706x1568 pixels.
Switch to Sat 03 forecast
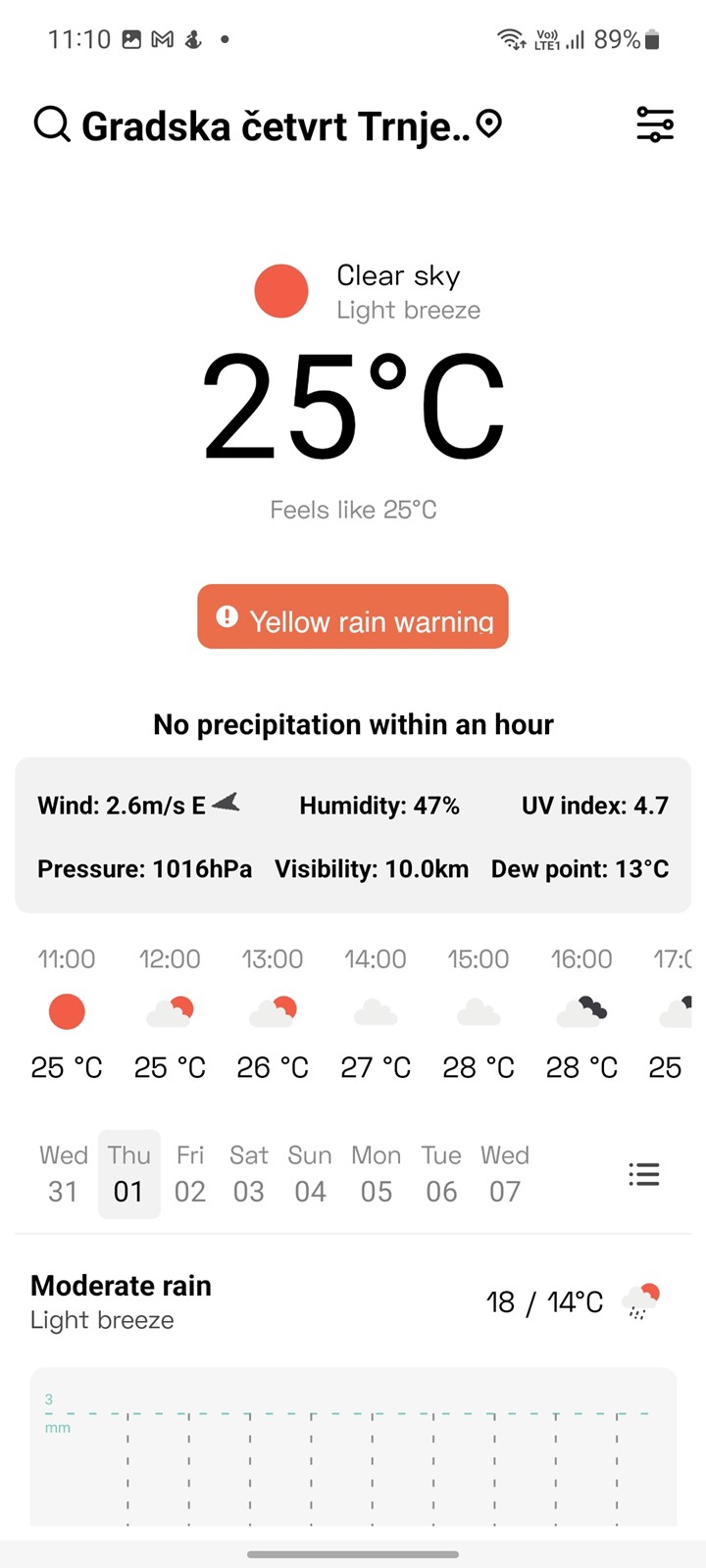[249, 1173]
